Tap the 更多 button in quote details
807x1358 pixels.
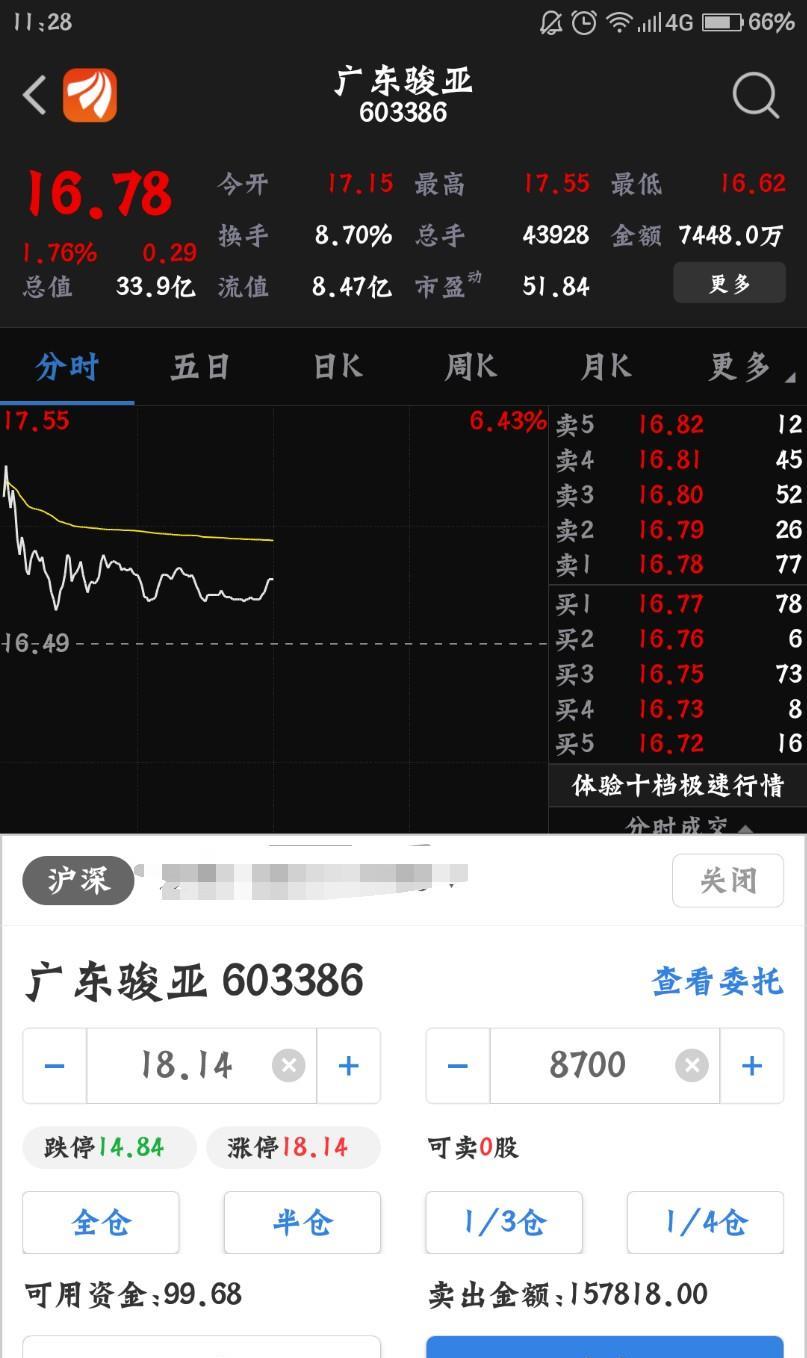point(729,283)
